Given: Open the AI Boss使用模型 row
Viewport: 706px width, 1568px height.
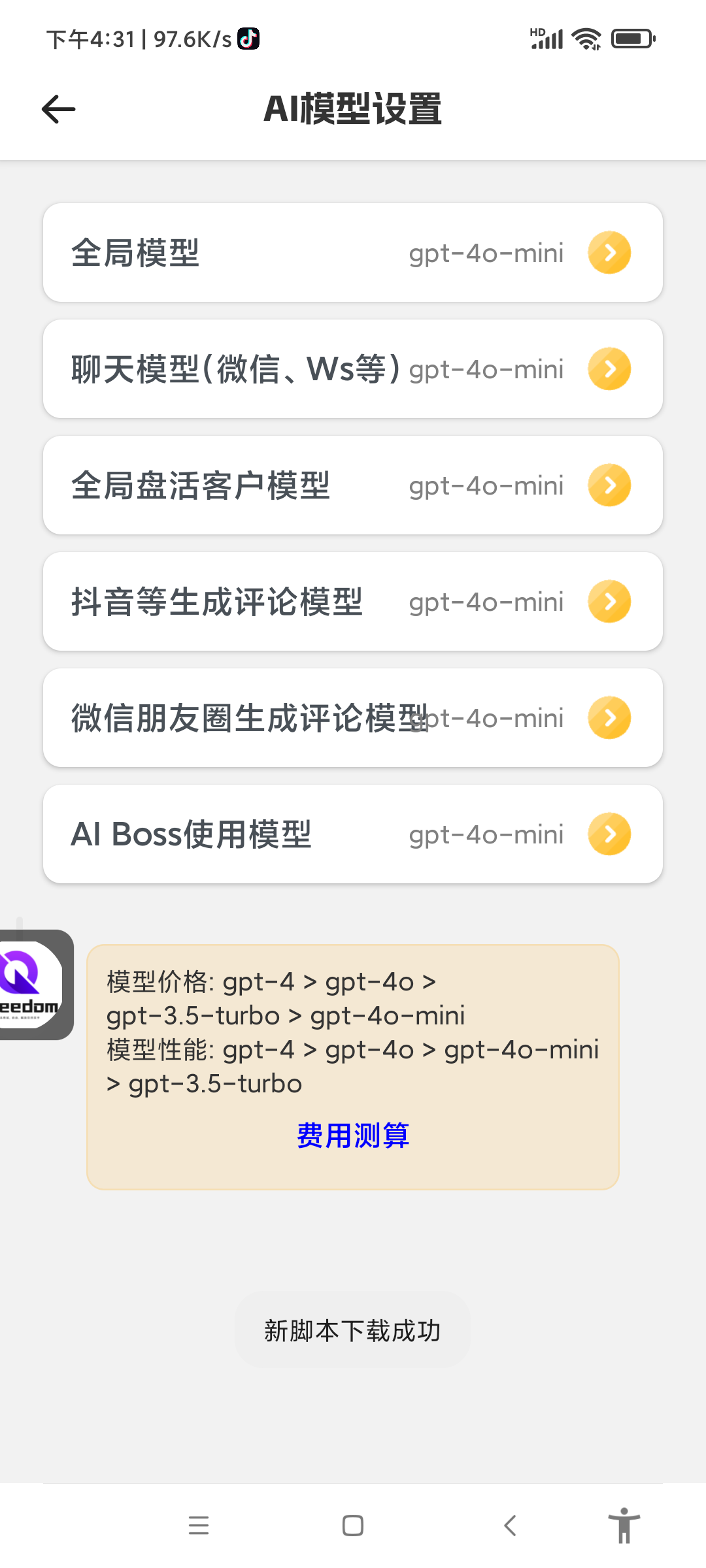Looking at the screenshot, I should pyautogui.click(x=353, y=834).
